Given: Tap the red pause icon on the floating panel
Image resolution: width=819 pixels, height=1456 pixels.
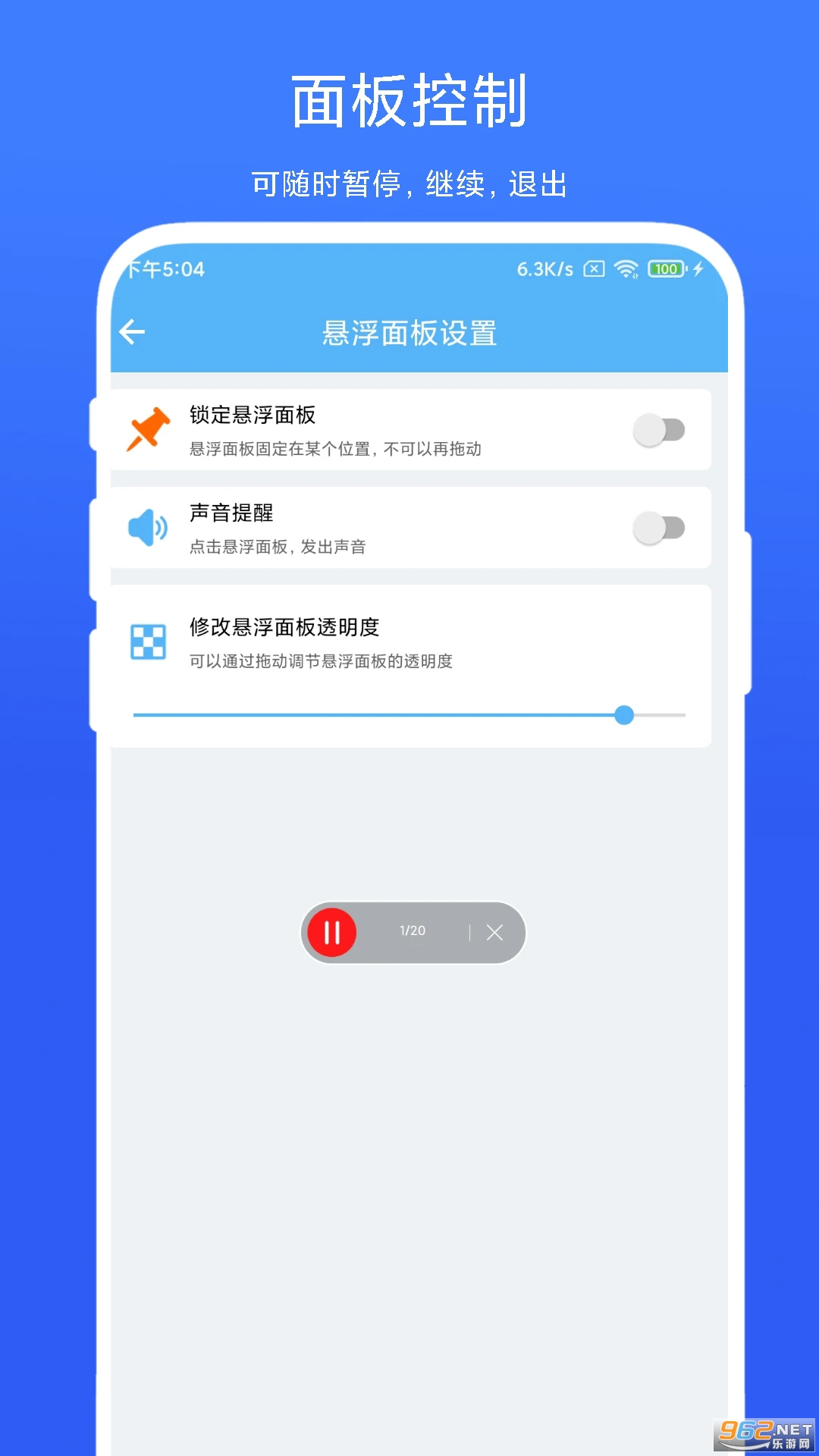Looking at the screenshot, I should (331, 933).
